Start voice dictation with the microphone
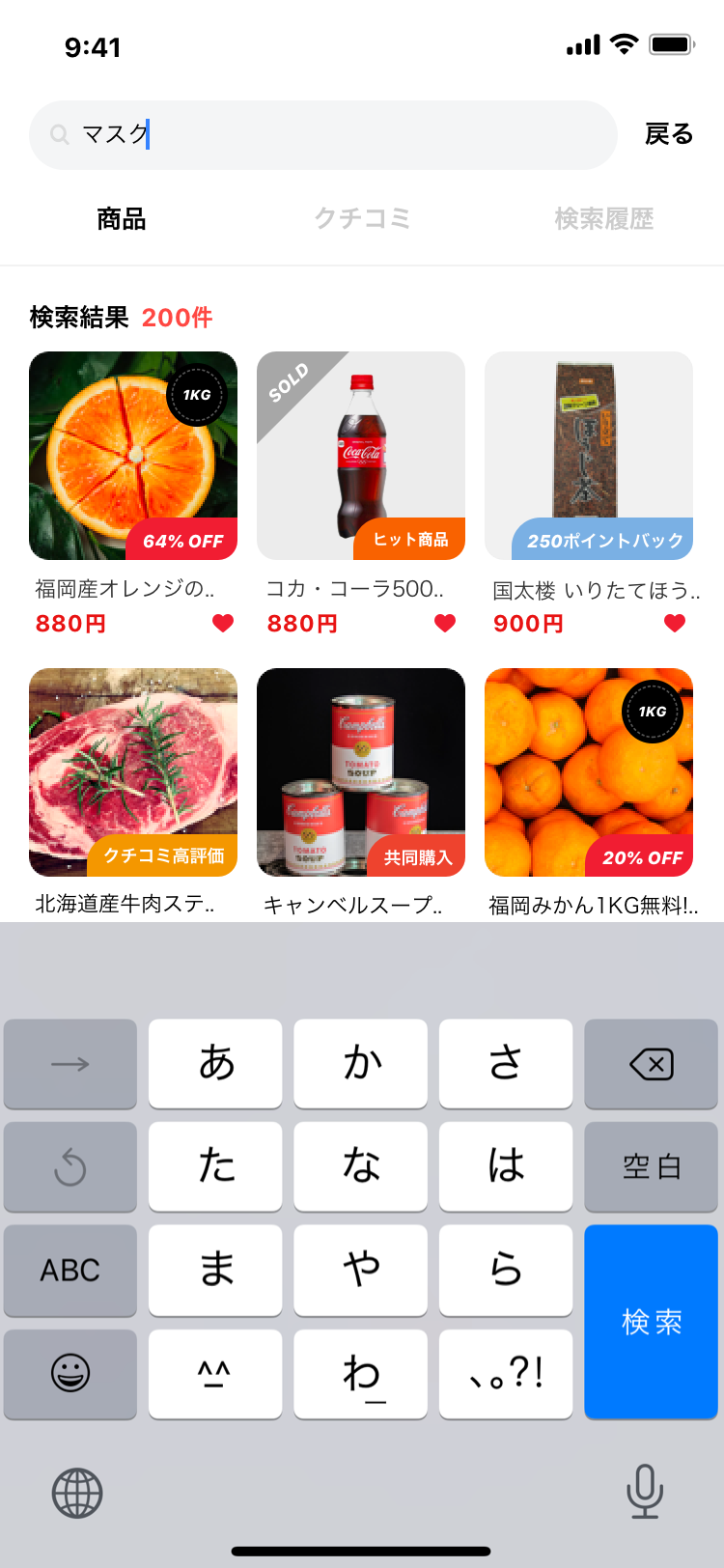The width and height of the screenshot is (724, 1568). (x=645, y=1491)
